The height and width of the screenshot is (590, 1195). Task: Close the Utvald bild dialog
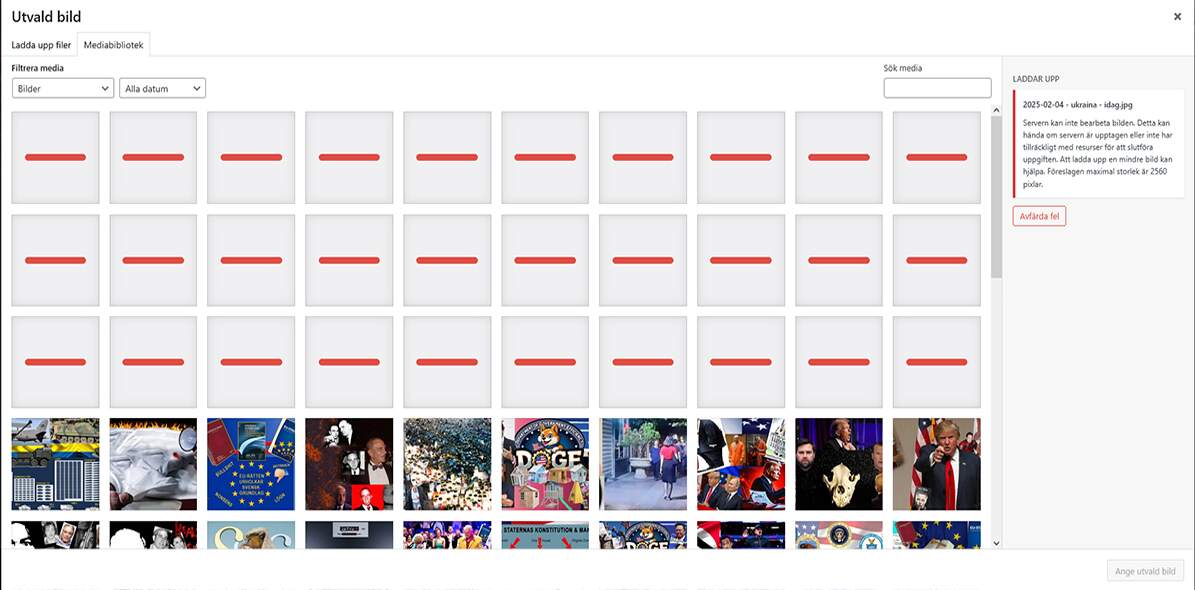pos(1176,17)
